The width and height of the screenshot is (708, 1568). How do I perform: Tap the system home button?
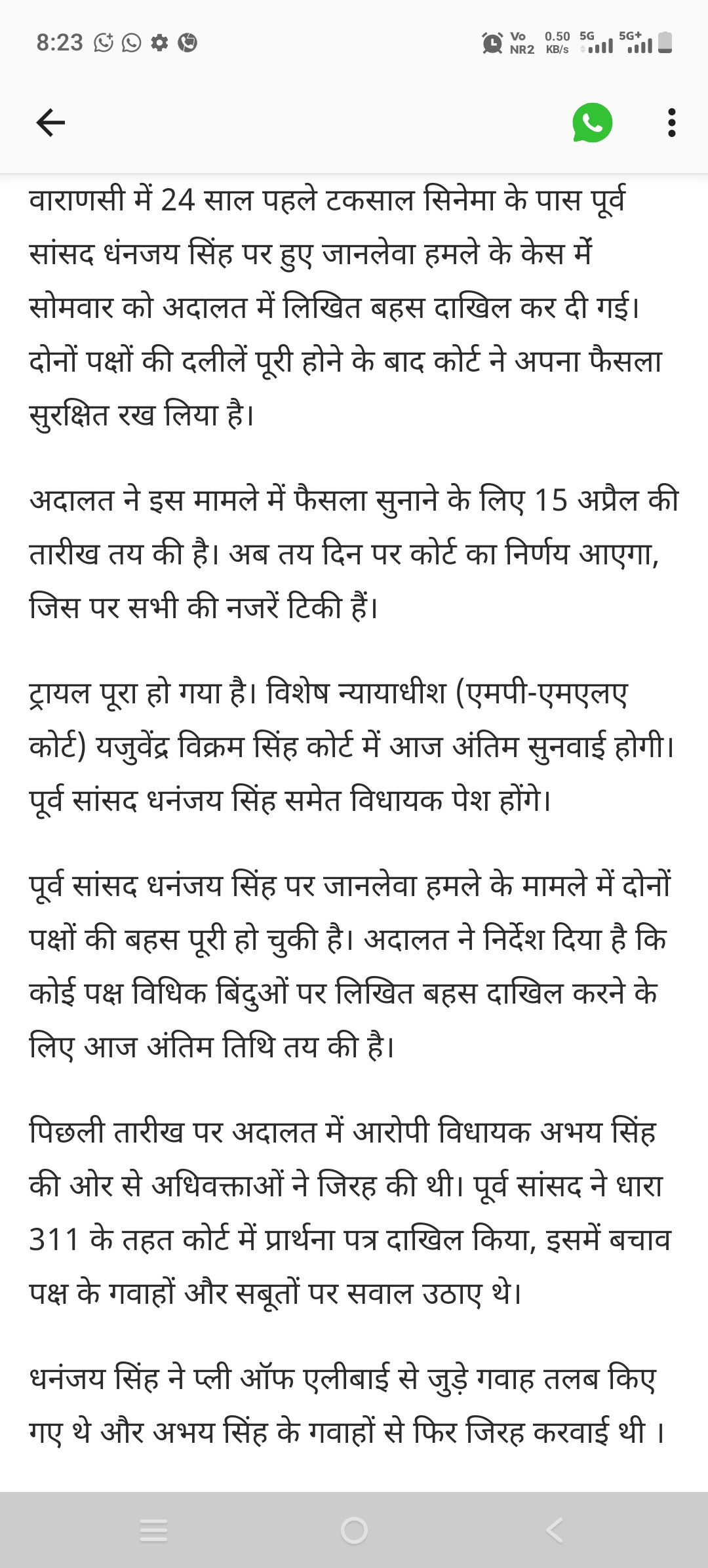(x=354, y=1530)
